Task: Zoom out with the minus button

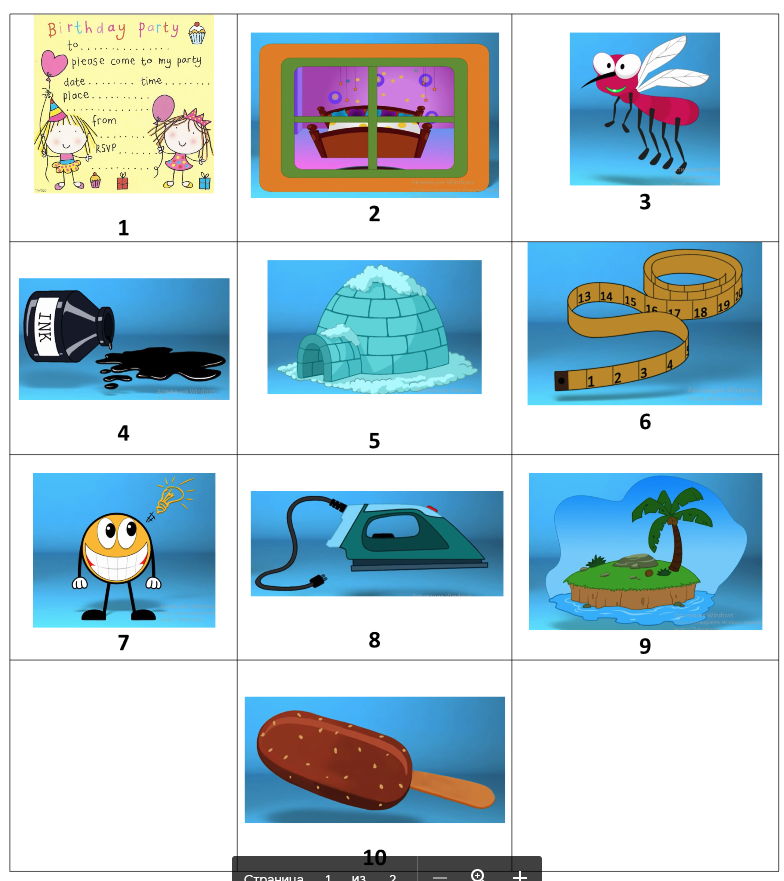Action: point(440,876)
